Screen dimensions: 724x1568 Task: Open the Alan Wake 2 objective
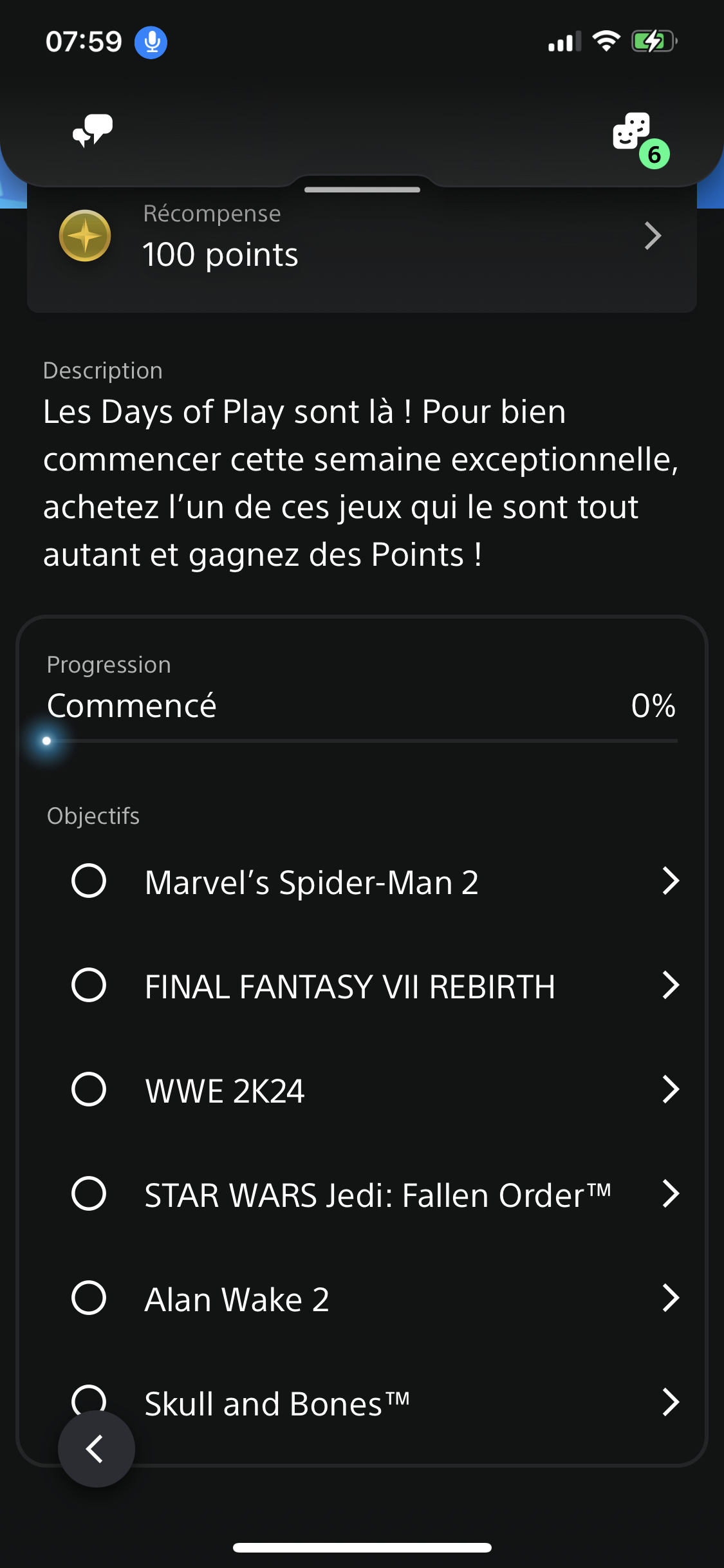[375, 1298]
